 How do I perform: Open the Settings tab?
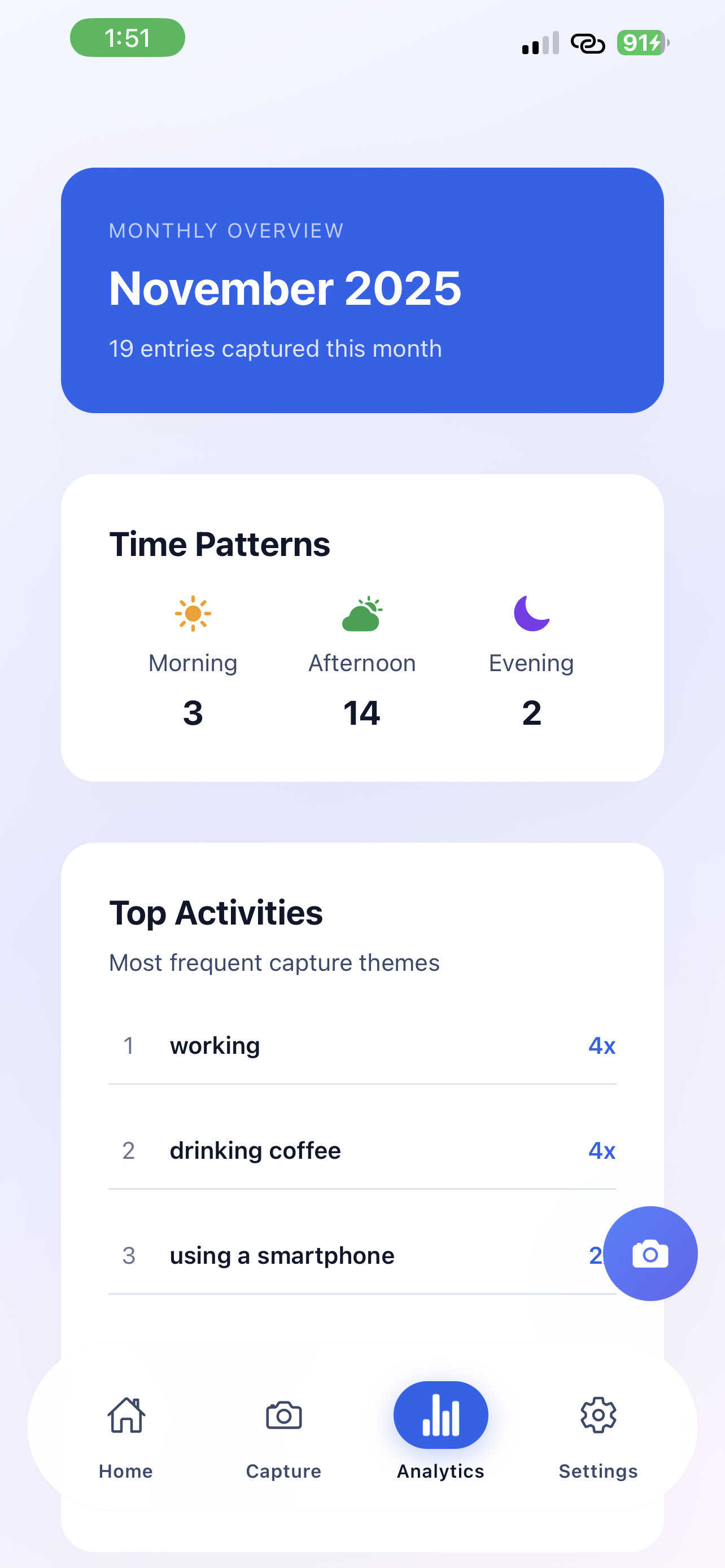click(598, 1435)
